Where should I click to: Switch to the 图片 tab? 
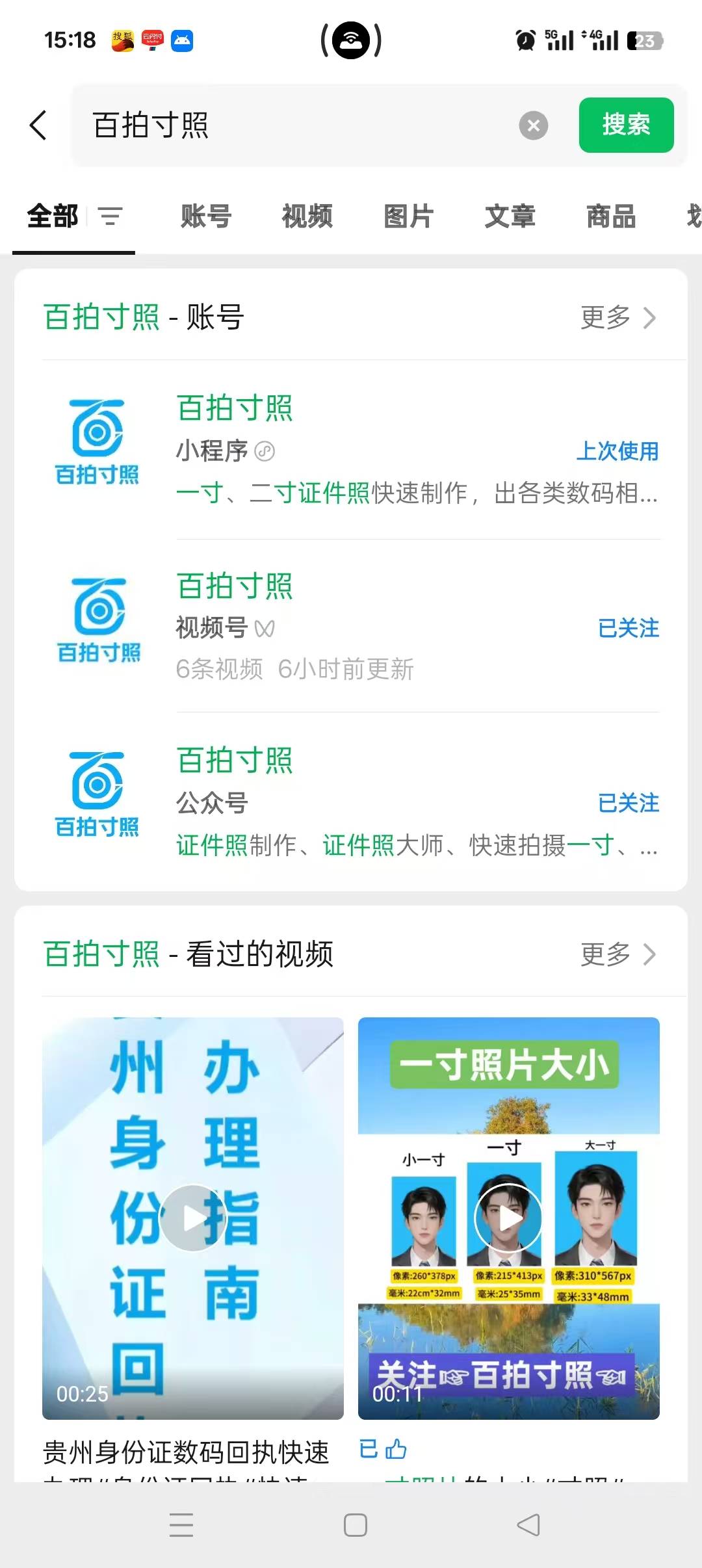click(409, 216)
